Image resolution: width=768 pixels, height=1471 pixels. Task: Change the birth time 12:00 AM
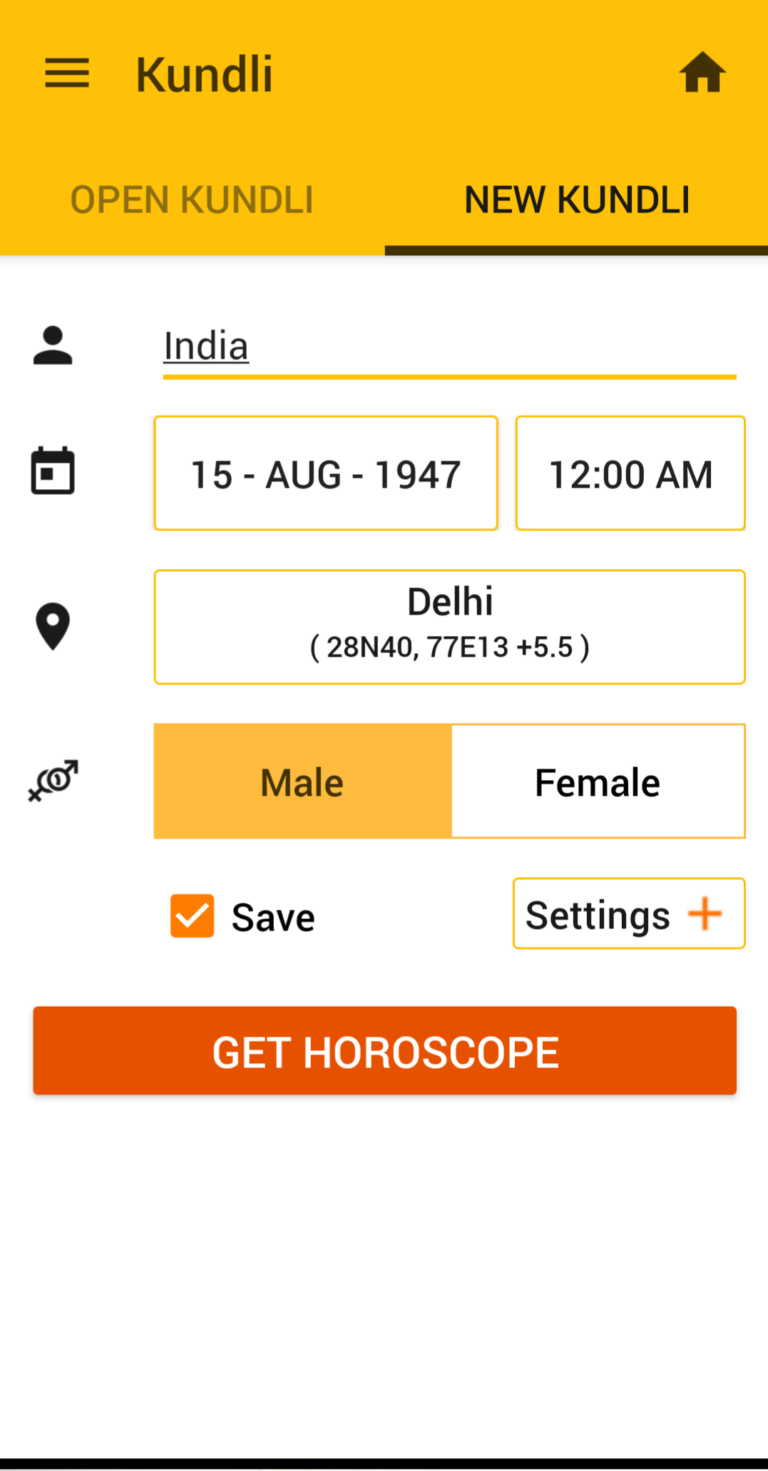pyautogui.click(x=630, y=474)
